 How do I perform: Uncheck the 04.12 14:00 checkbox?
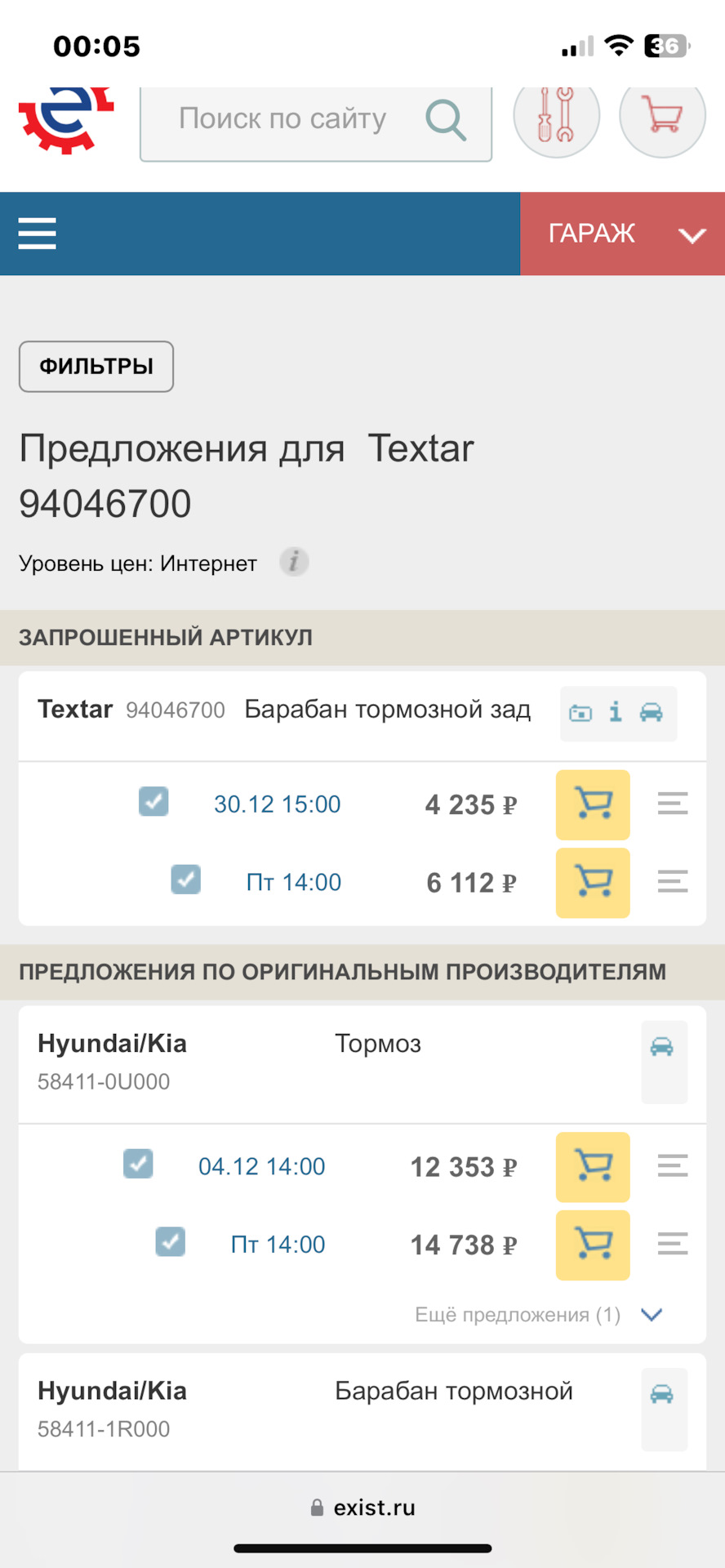138,1164
